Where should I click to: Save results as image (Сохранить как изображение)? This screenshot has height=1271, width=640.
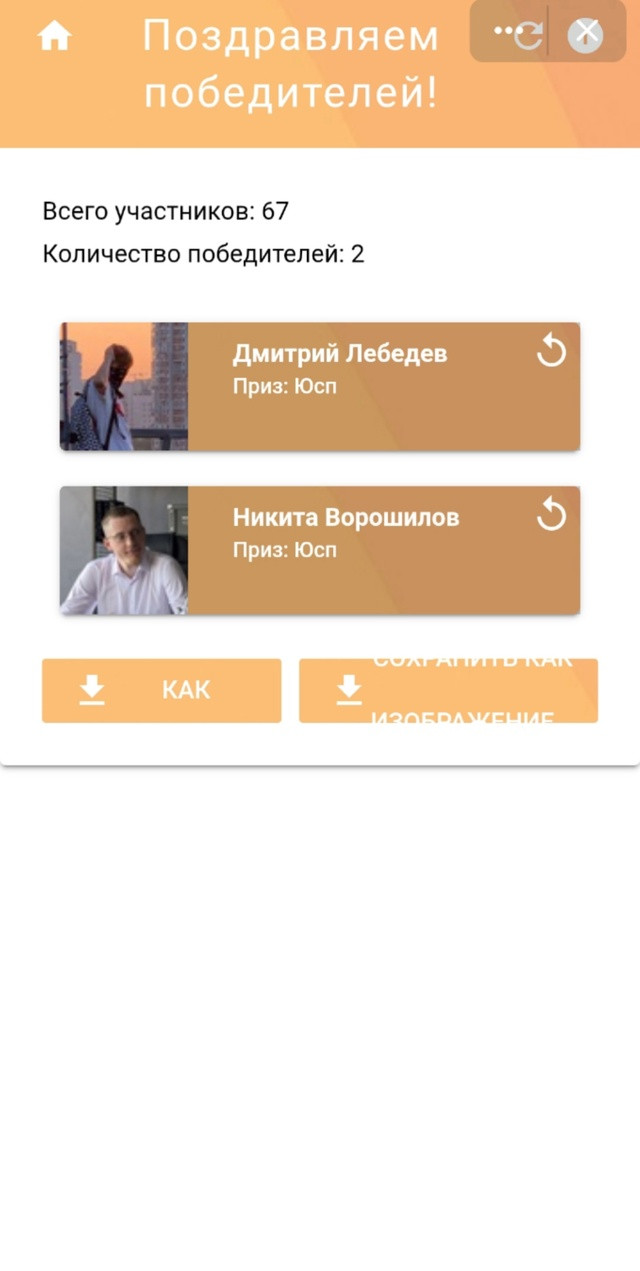coord(448,690)
